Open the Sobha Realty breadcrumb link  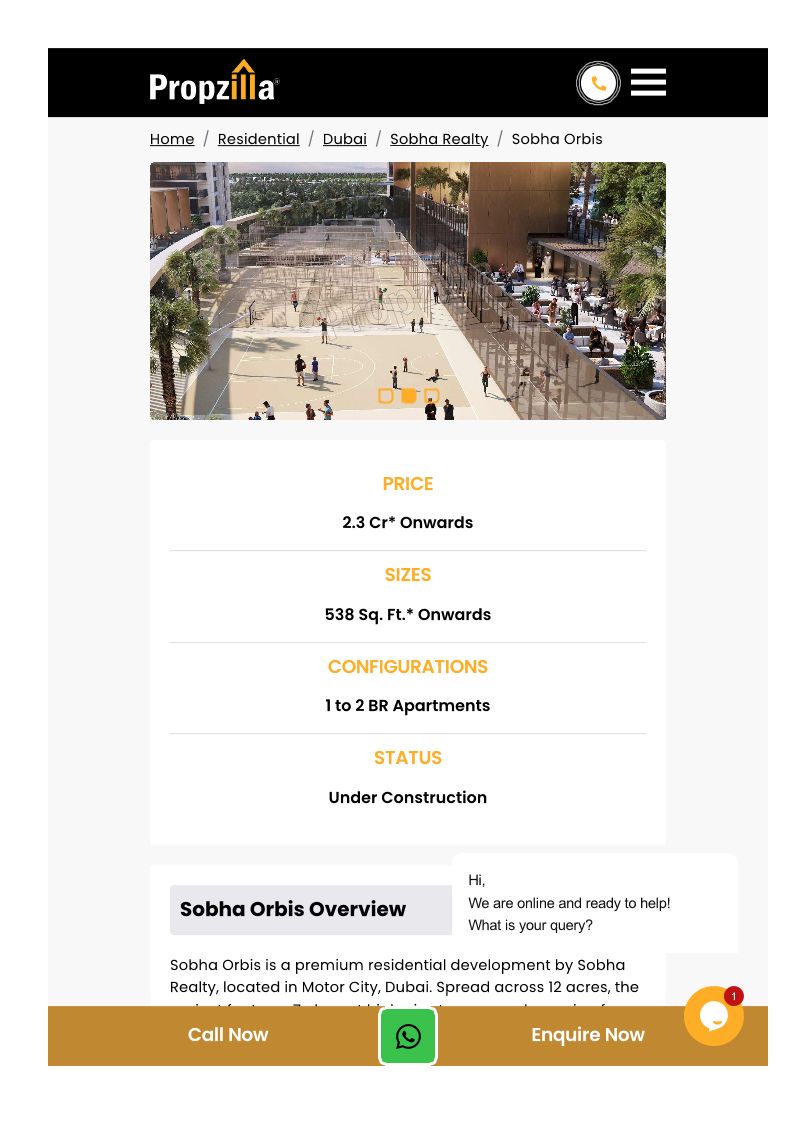point(439,139)
